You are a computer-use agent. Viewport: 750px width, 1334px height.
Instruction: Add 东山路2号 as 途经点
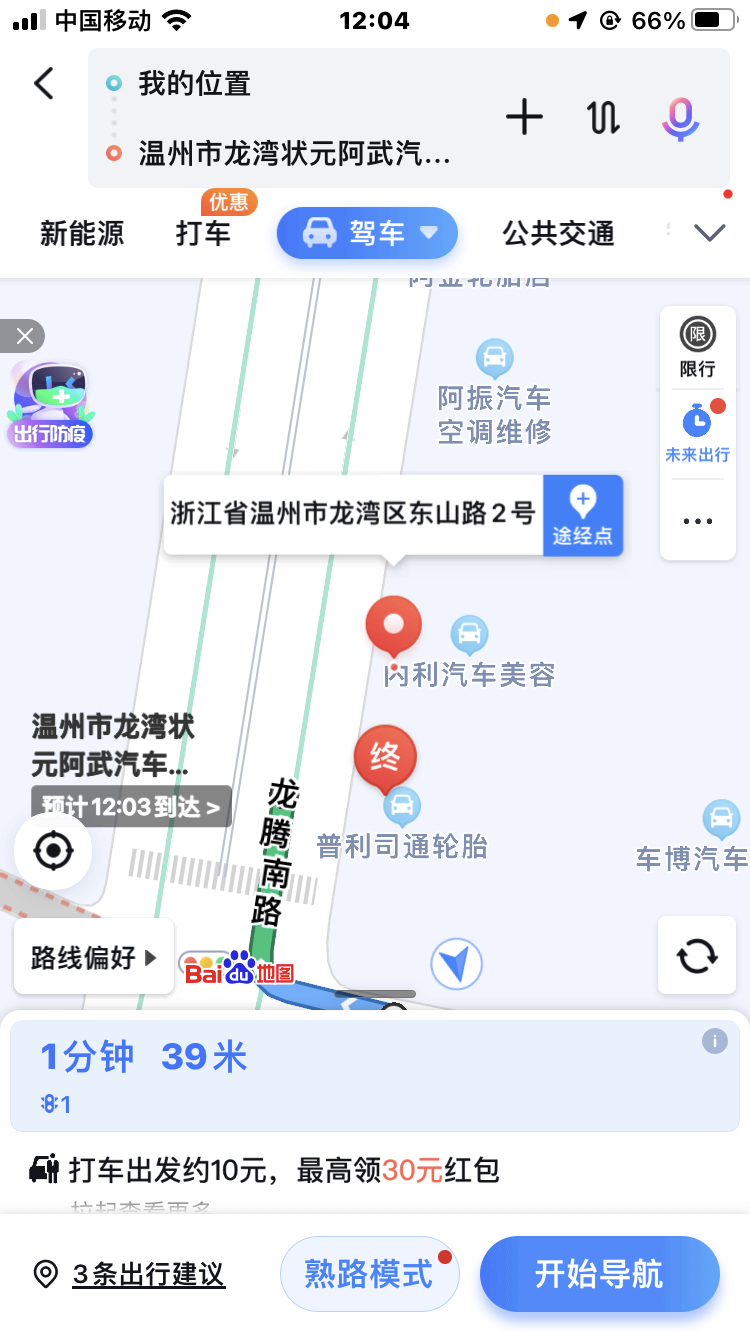[583, 515]
